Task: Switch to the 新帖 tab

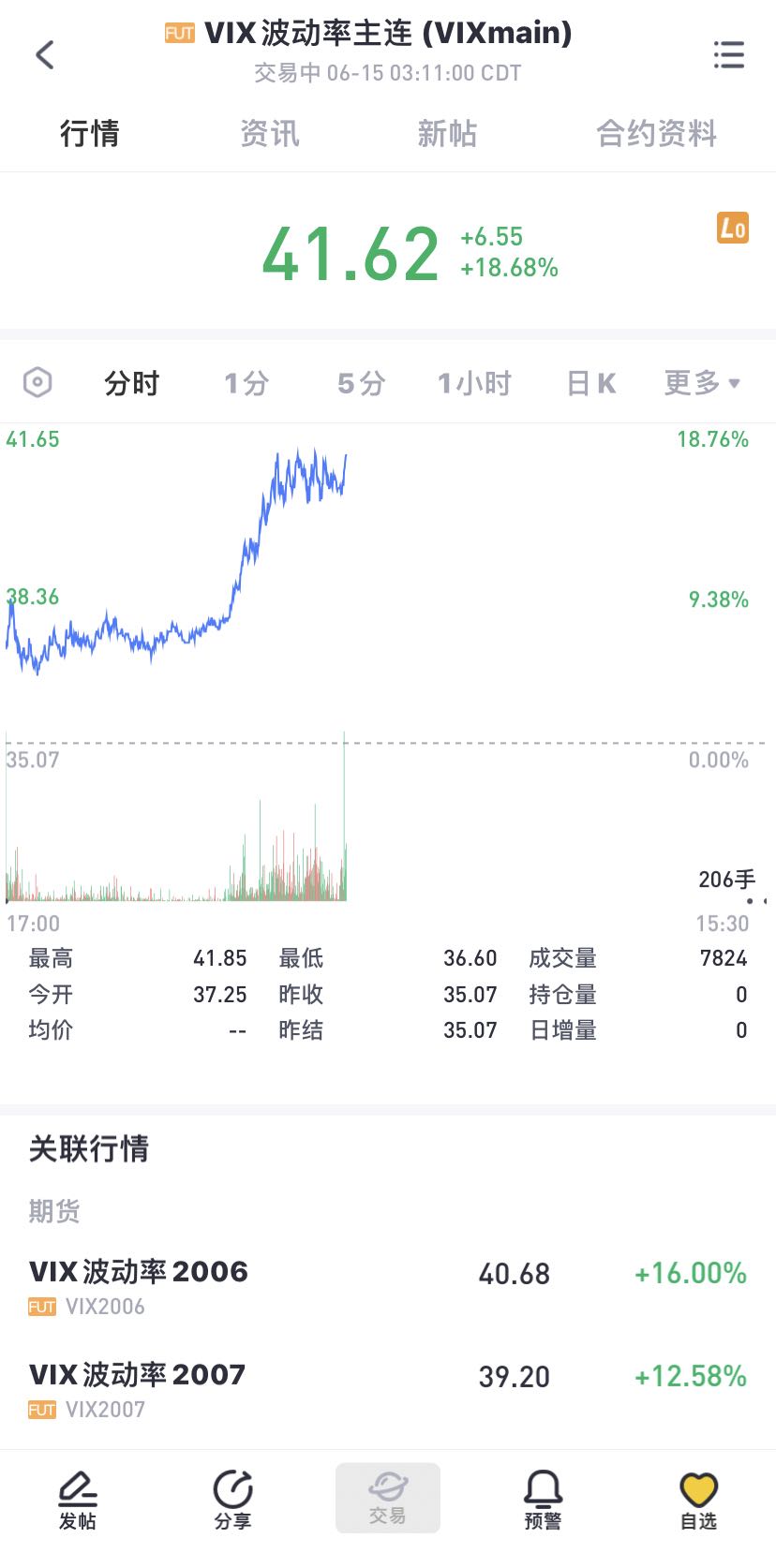Action: 447,133
